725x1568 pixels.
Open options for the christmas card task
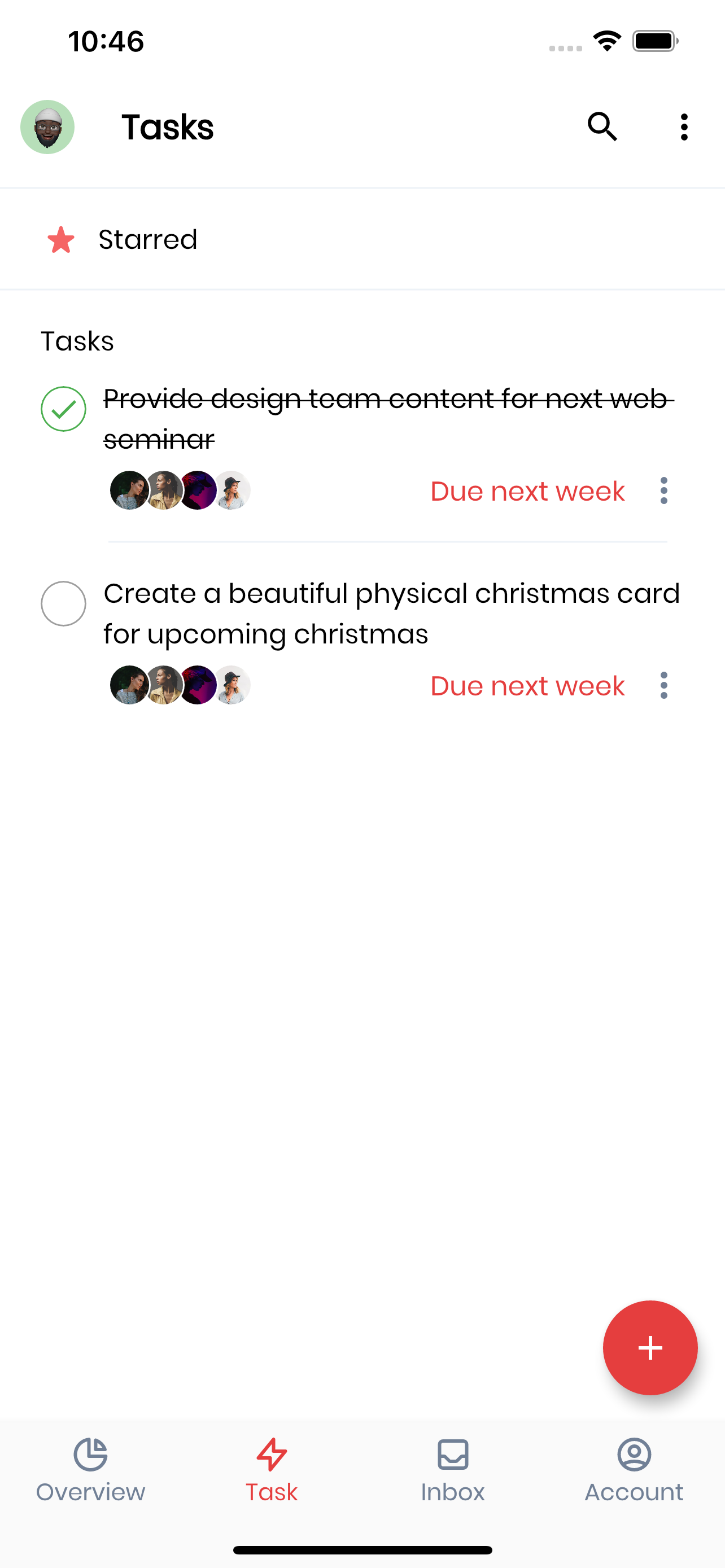pyautogui.click(x=663, y=685)
